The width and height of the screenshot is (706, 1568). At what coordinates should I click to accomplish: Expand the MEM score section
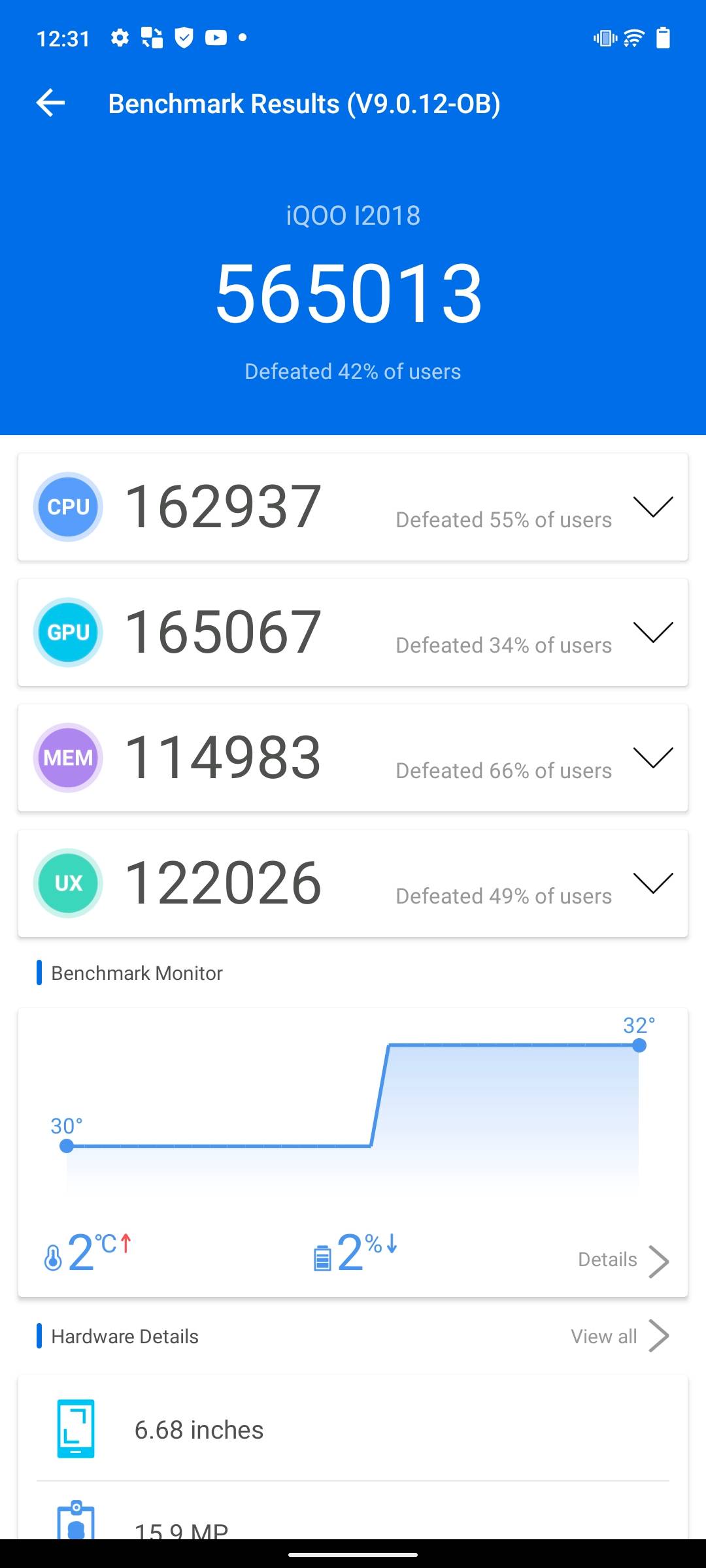652,758
